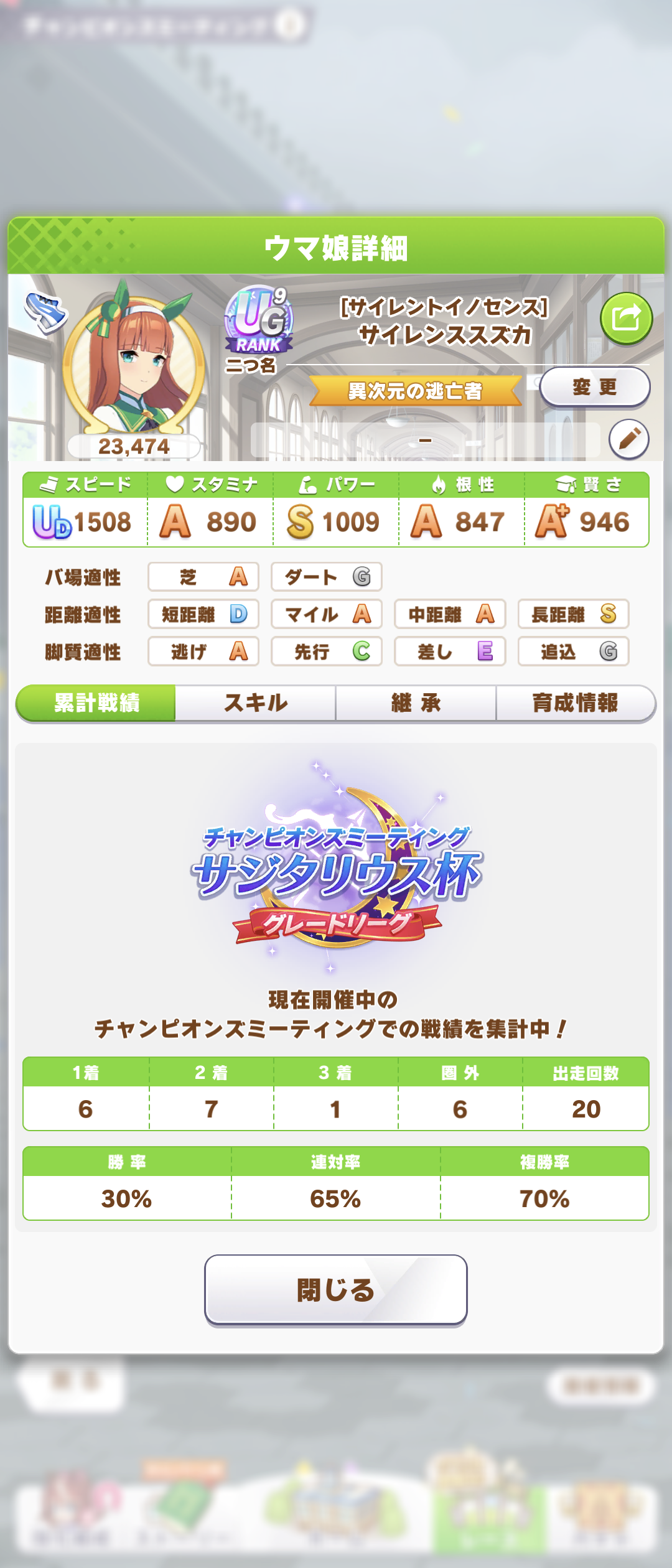
Task: Open the 育成情報 tab
Action: click(x=575, y=703)
